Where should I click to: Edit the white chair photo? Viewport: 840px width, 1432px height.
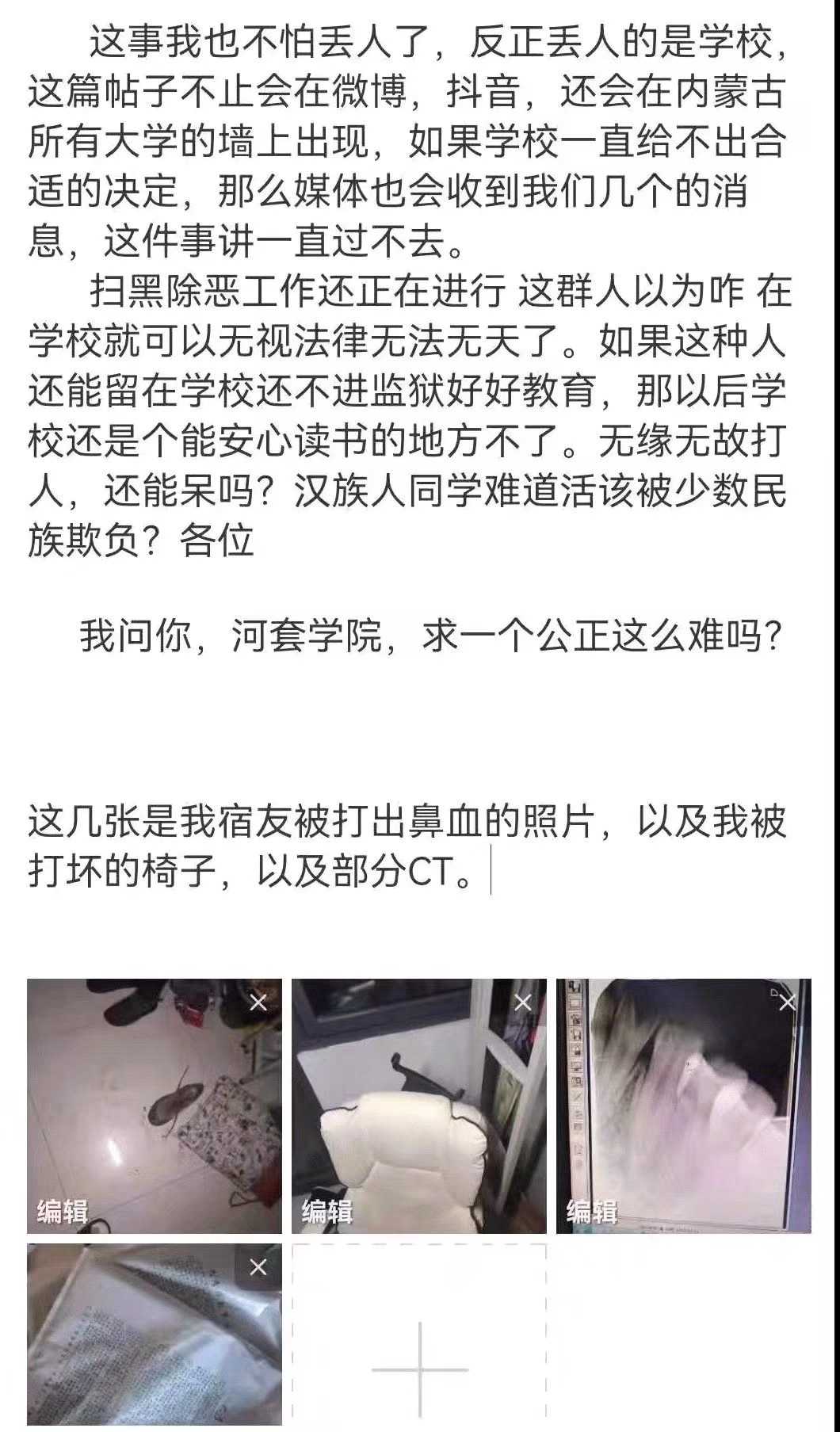[327, 1211]
